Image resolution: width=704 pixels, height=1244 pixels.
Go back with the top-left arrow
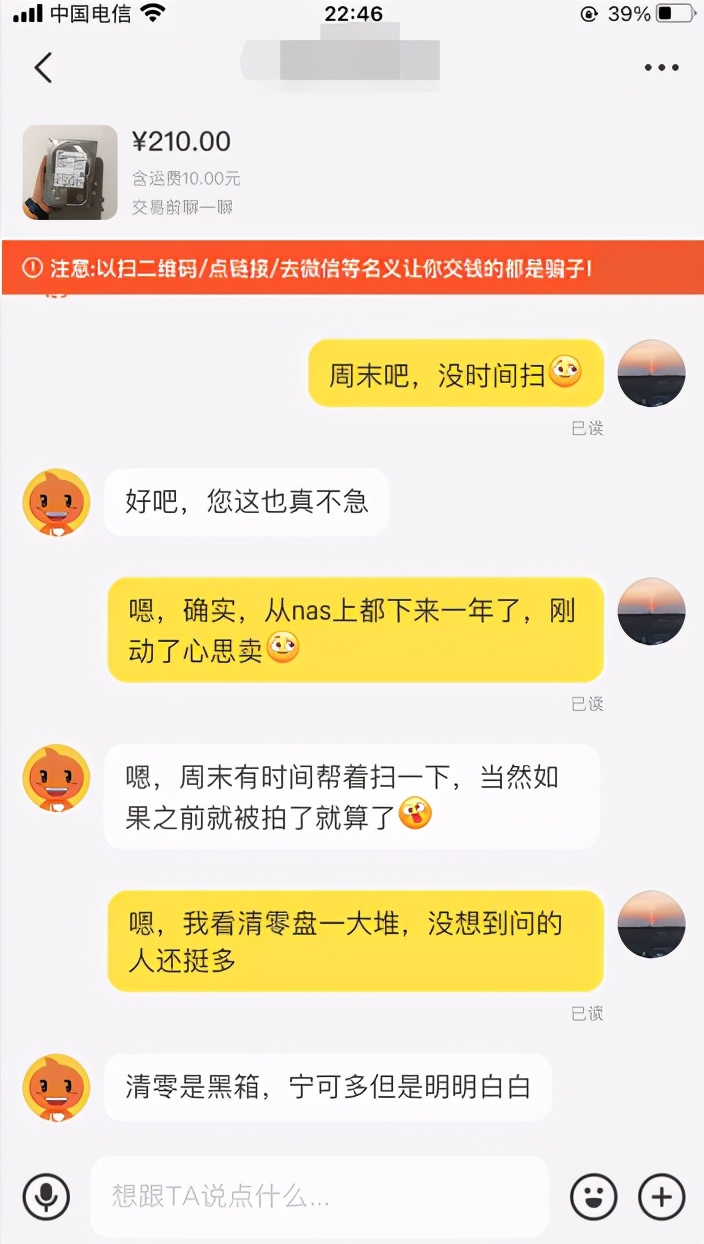[43, 68]
